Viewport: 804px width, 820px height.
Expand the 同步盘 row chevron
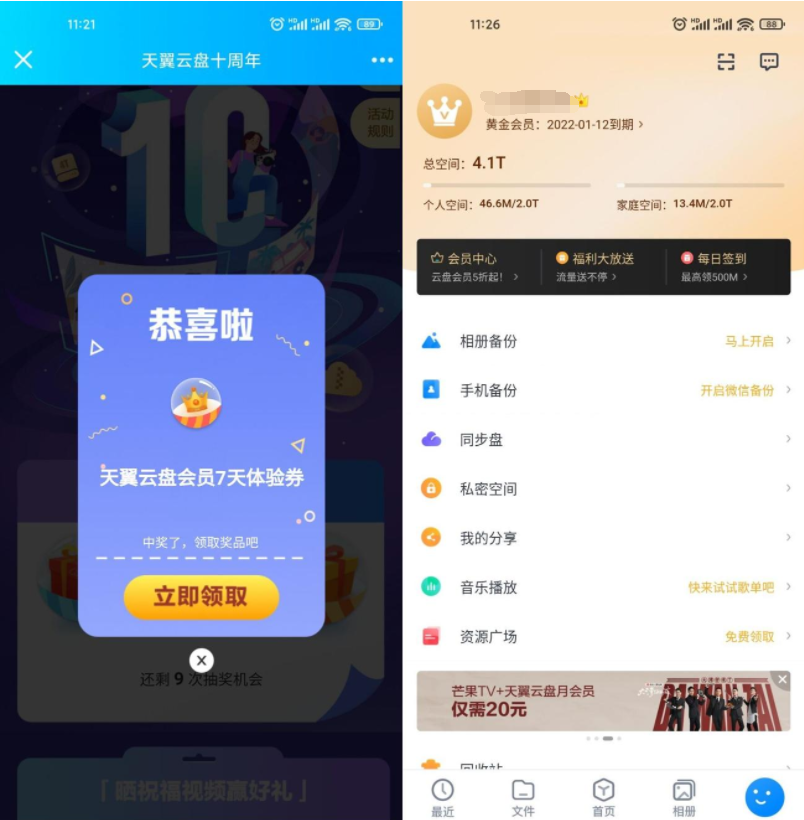785,439
